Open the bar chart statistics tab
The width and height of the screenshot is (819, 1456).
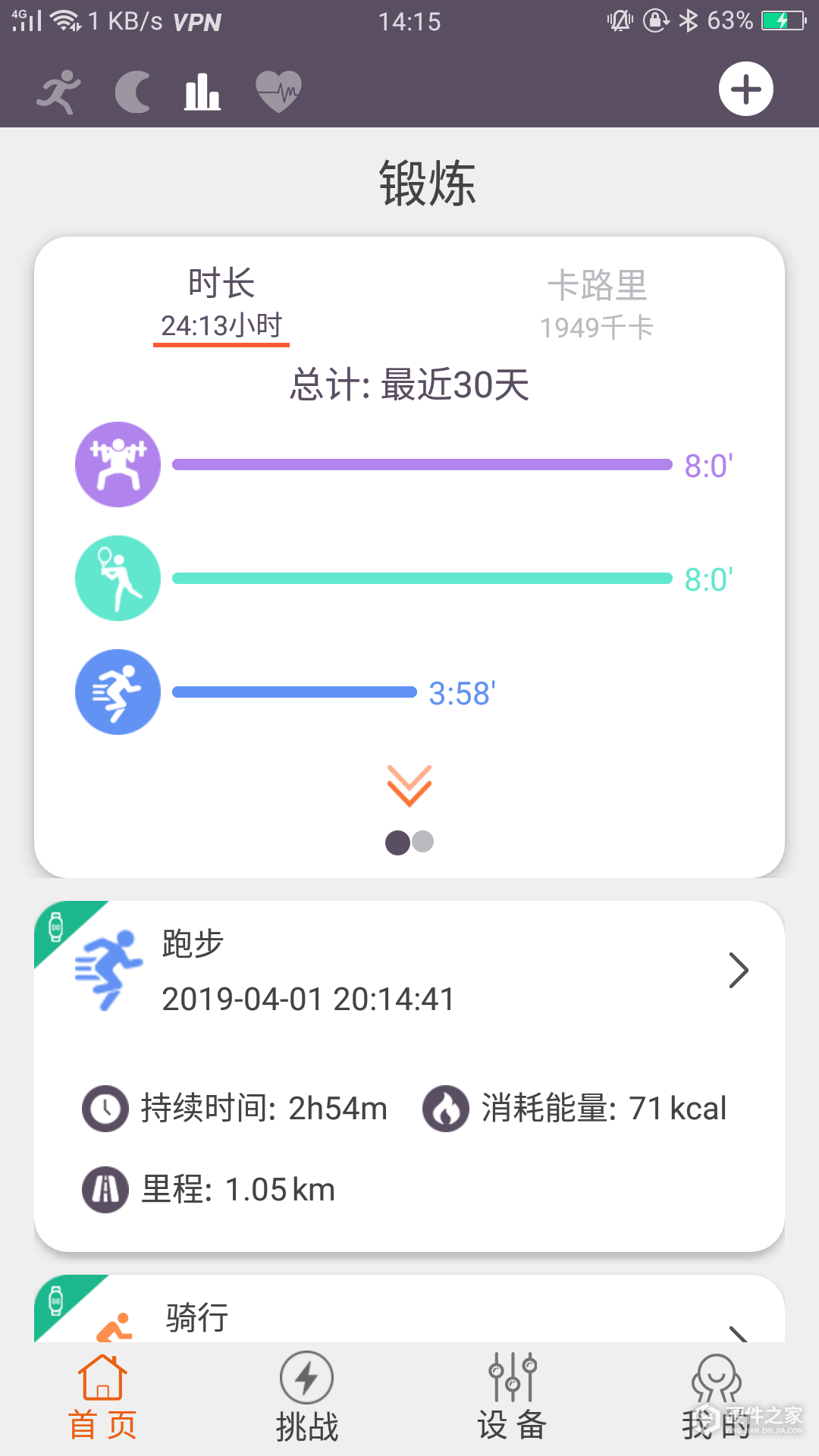(202, 92)
